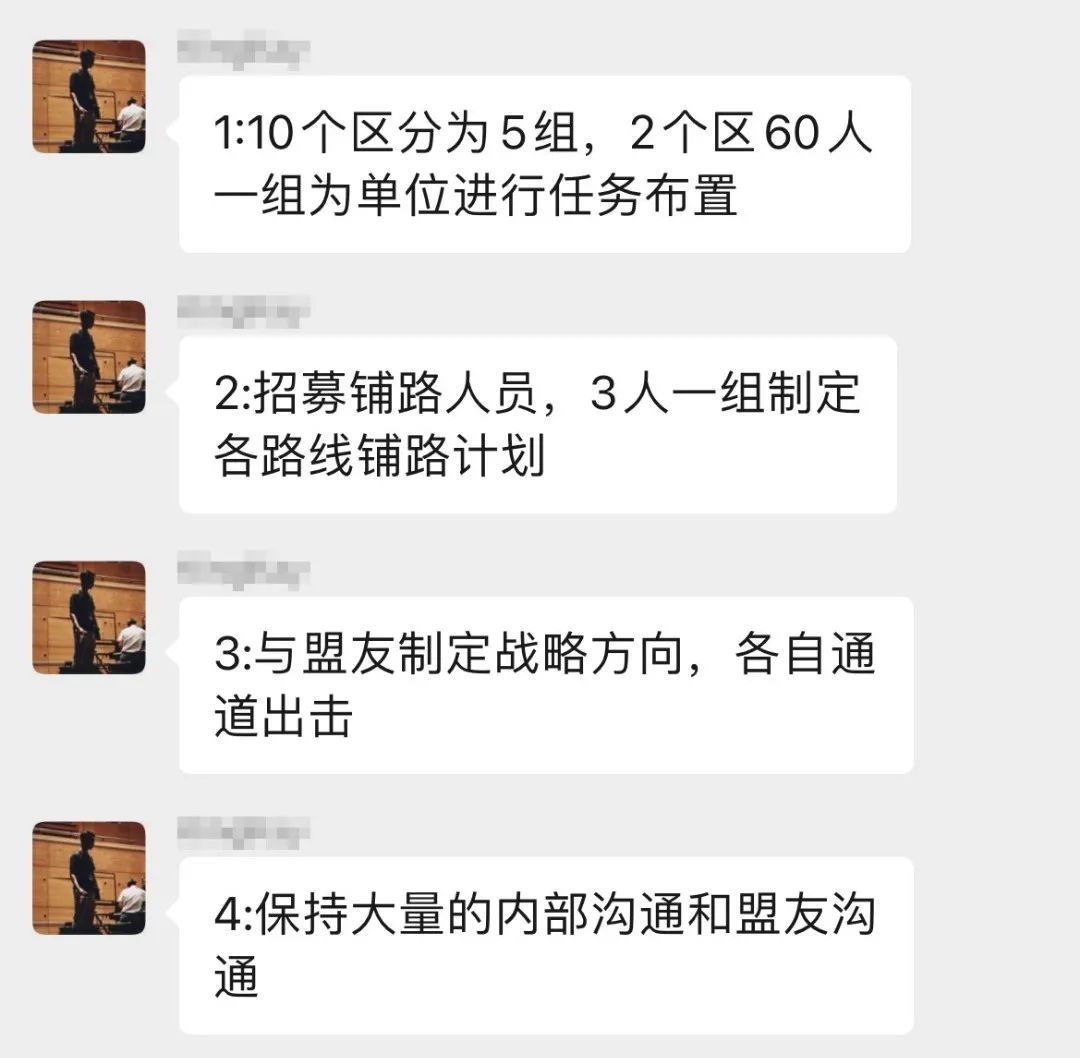This screenshot has width=1080, height=1058.
Task: Open the avatar beside the 保持大量的内部沟通 message
Action: [x=89, y=878]
